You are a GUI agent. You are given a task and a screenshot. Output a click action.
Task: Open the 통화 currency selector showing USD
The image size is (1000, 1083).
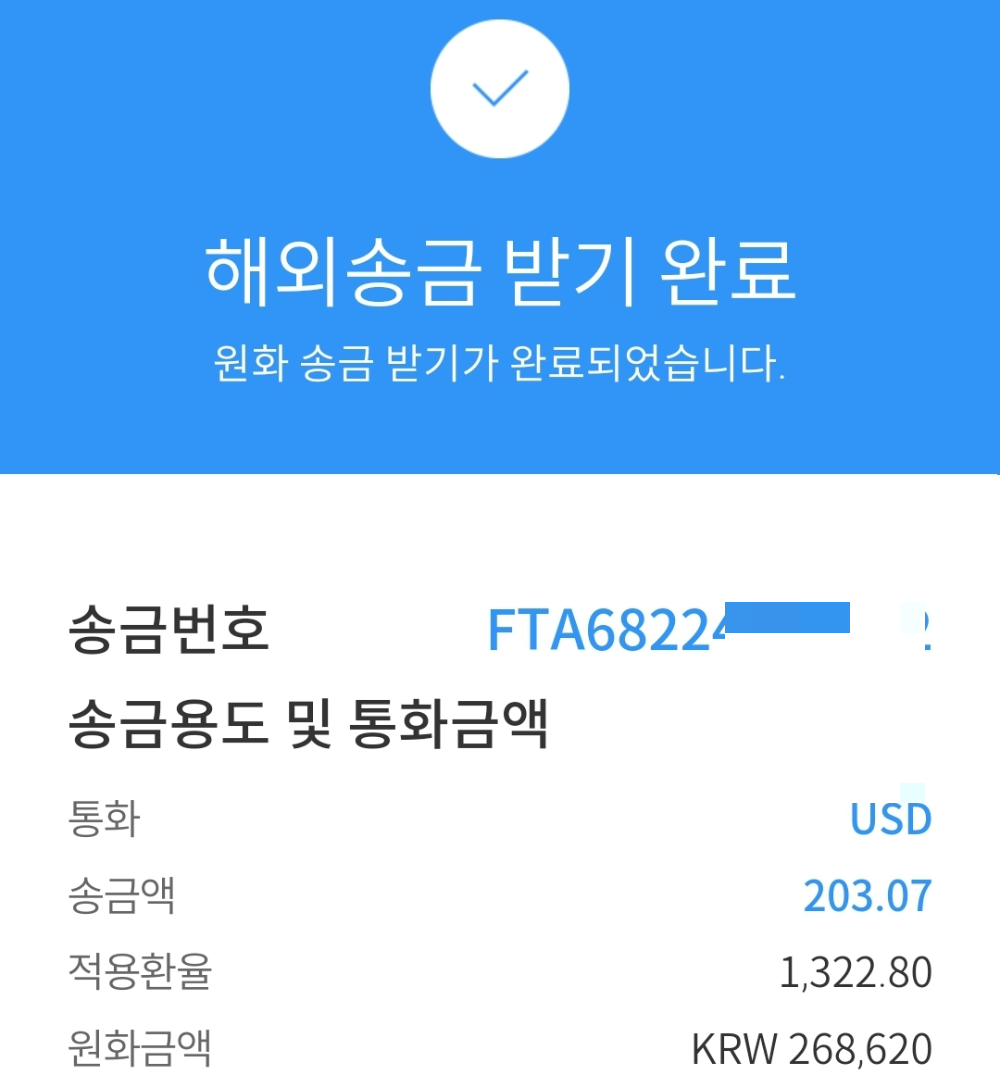tap(888, 819)
